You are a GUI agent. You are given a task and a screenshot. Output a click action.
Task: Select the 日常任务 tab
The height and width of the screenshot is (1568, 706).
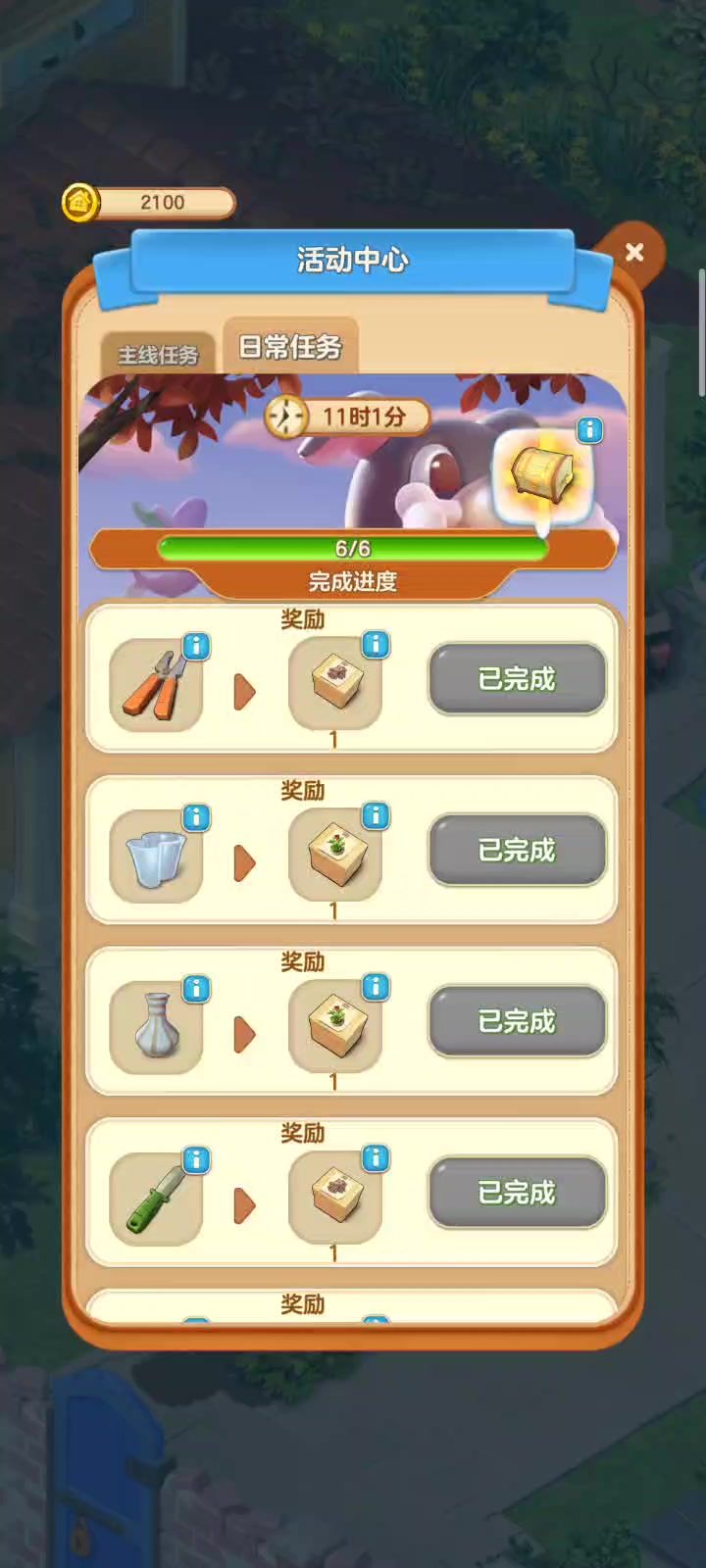[290, 347]
